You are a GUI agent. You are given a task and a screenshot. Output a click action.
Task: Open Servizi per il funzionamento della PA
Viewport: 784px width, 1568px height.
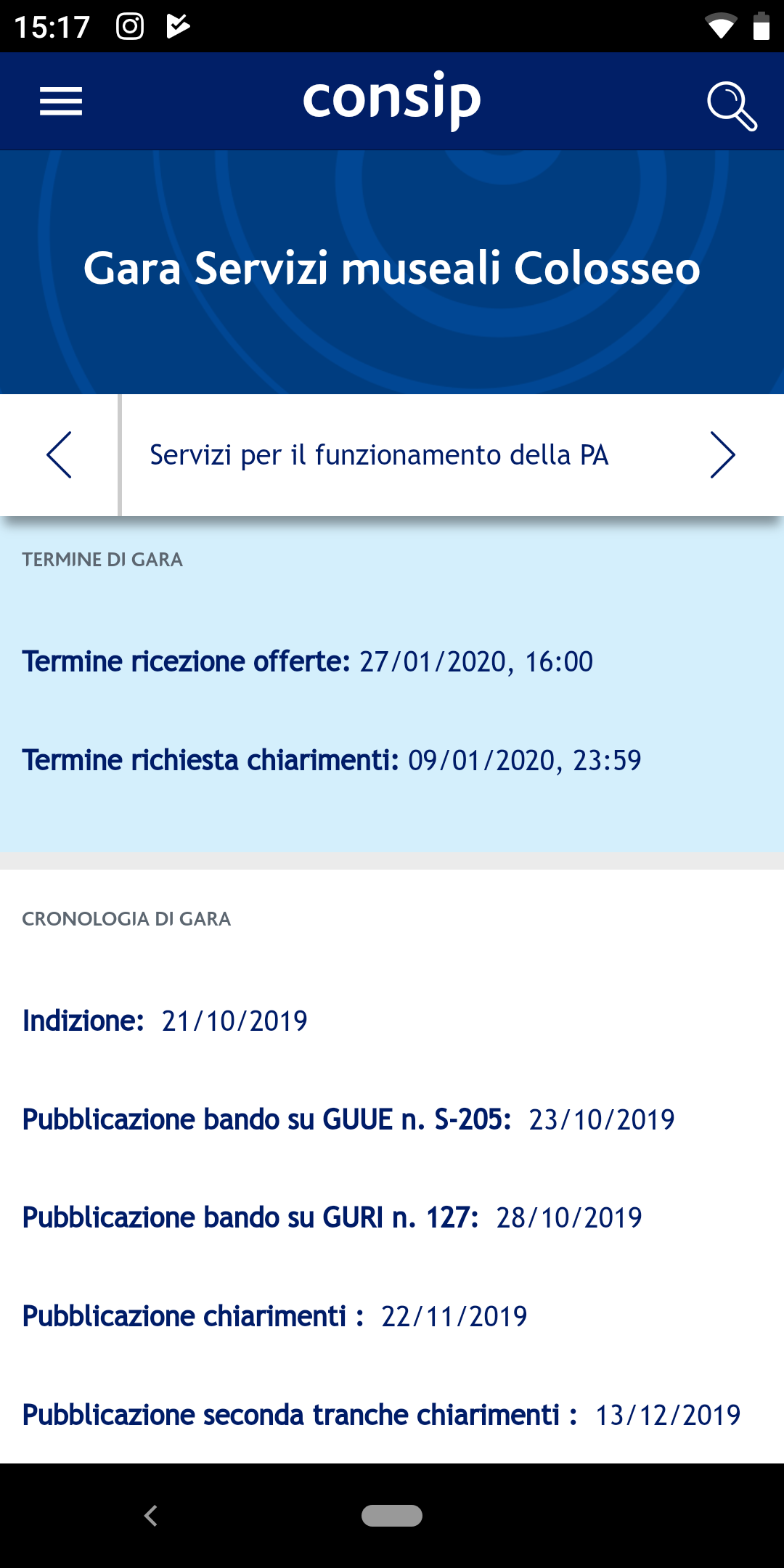tap(379, 455)
